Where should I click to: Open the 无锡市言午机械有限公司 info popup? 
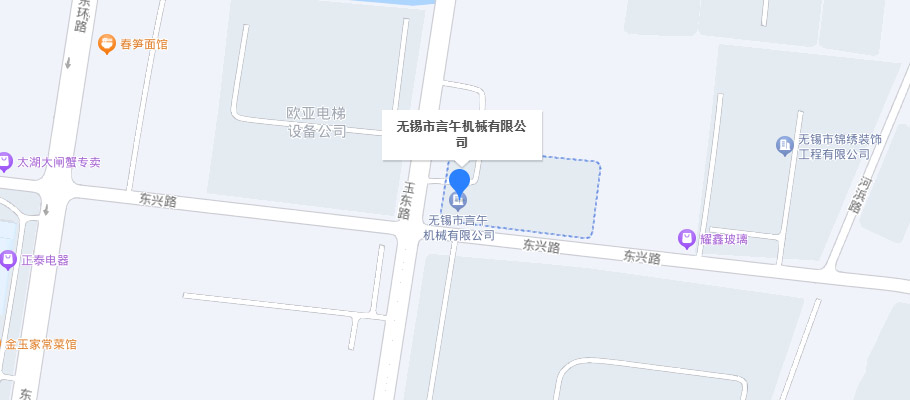pos(461,134)
